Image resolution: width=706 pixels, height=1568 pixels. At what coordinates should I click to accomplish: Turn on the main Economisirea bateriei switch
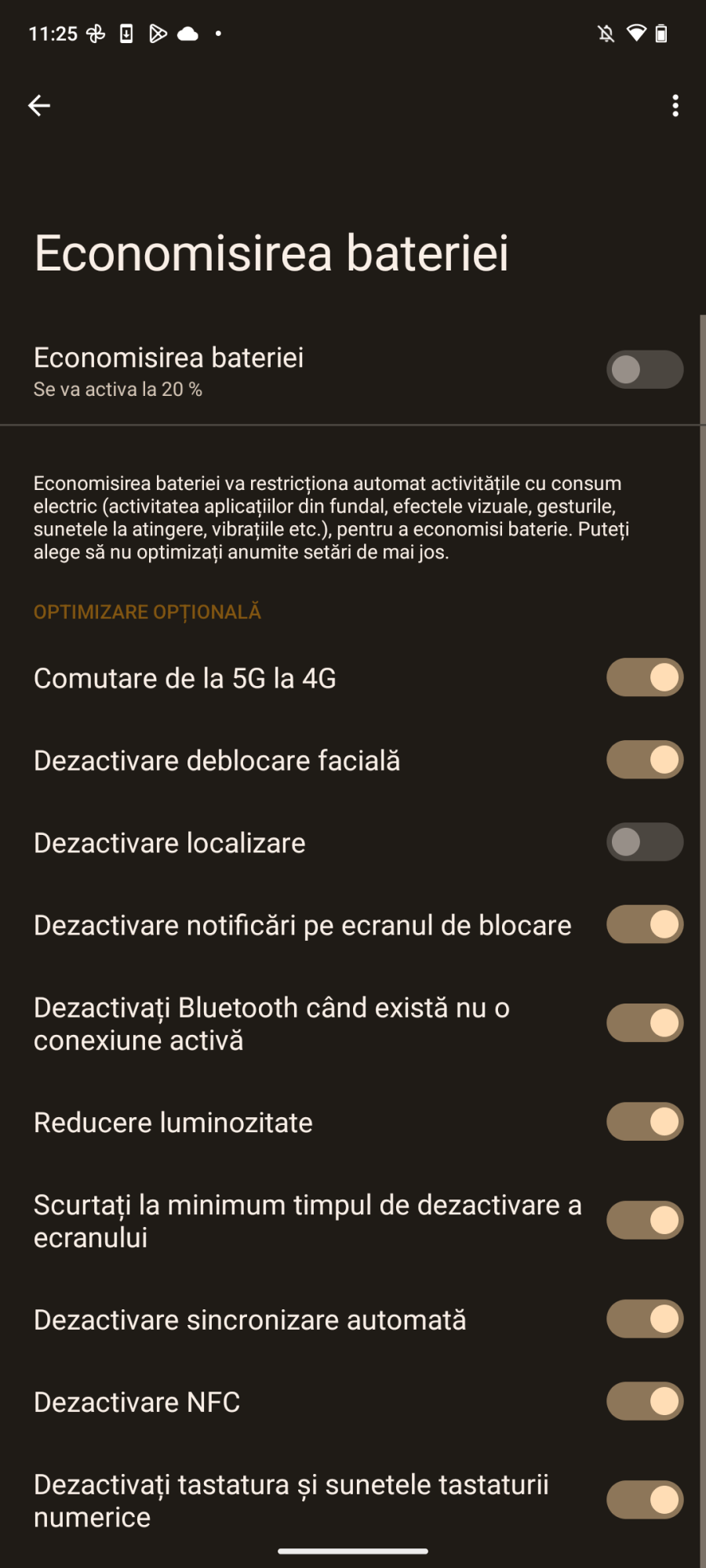point(645,369)
